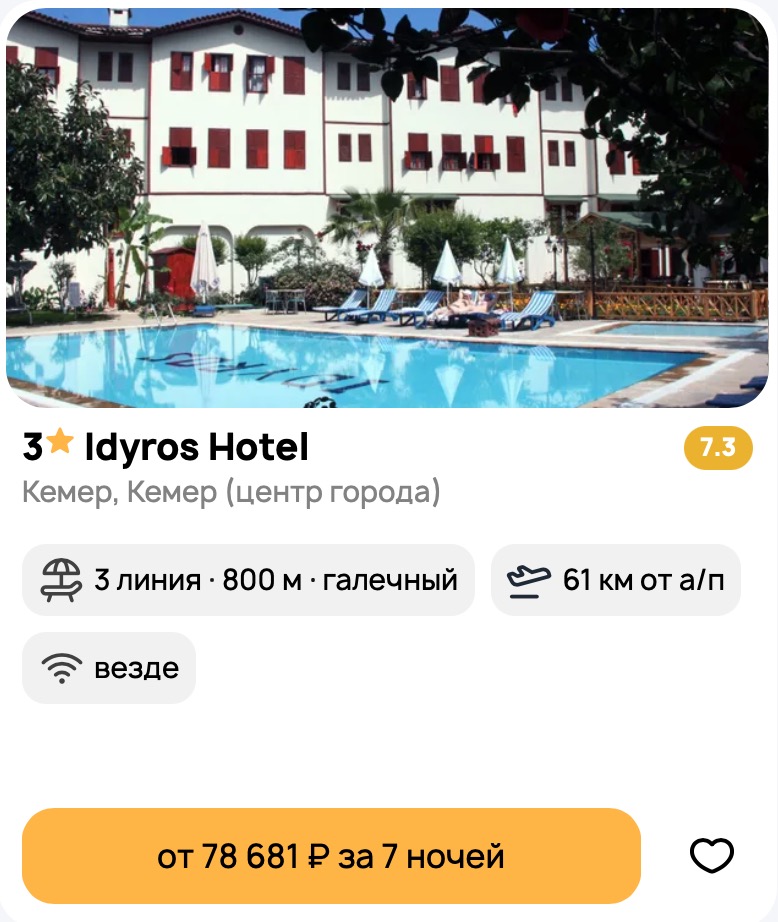This screenshot has height=922, width=778.
Task: Tap the price button for 7 nights
Action: 331,856
